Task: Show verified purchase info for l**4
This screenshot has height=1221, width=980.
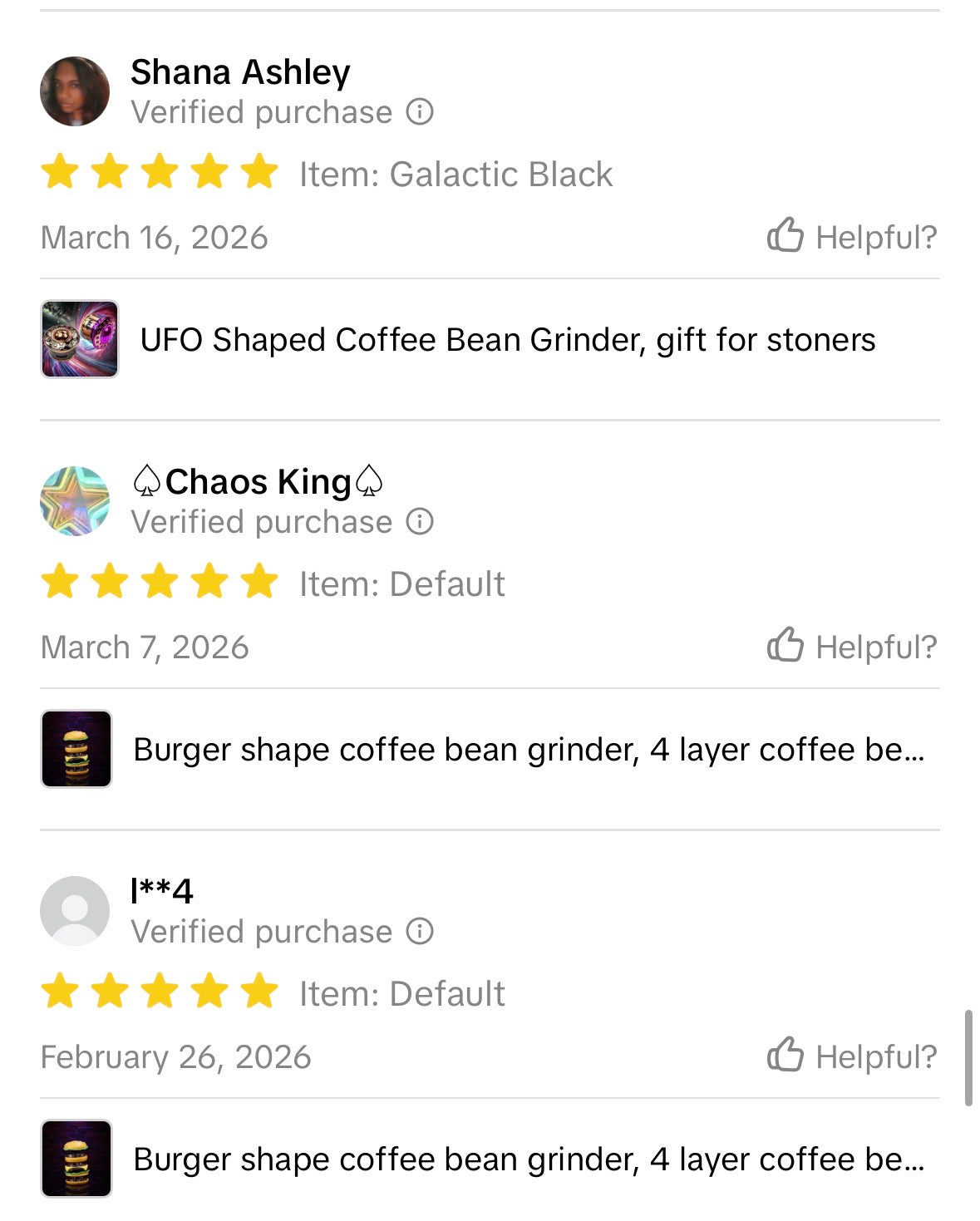Action: pyautogui.click(x=420, y=932)
